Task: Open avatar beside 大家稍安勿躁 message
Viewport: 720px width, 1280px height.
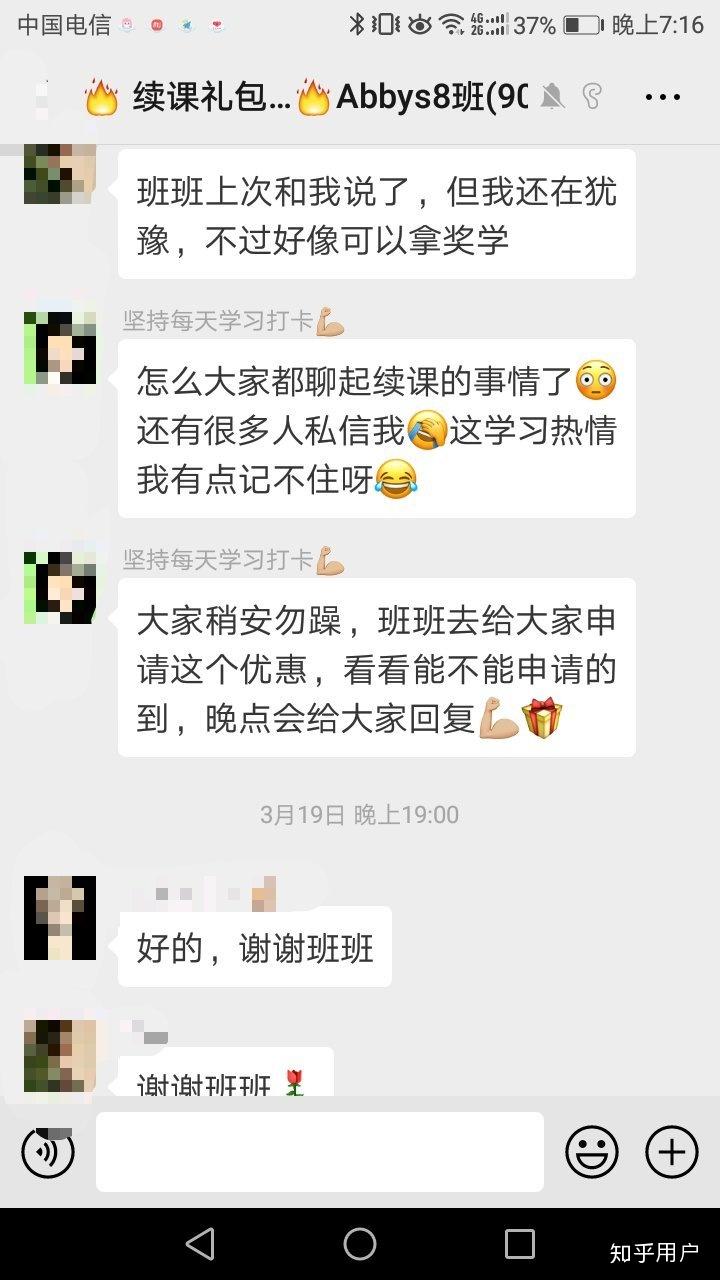Action: tap(60, 587)
